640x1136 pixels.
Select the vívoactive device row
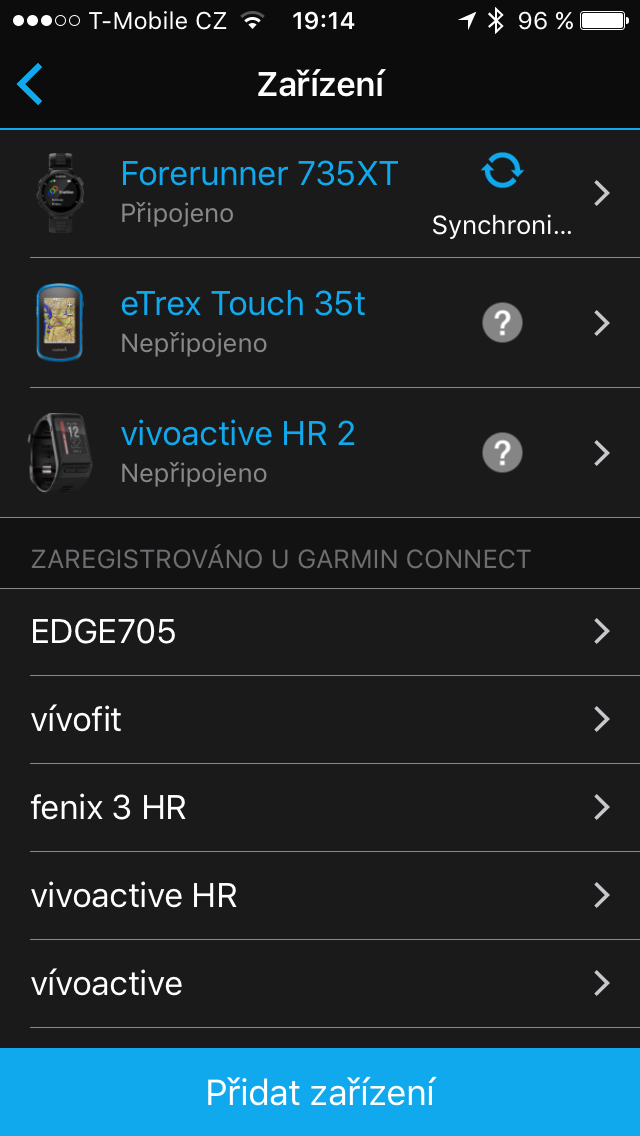(x=320, y=984)
